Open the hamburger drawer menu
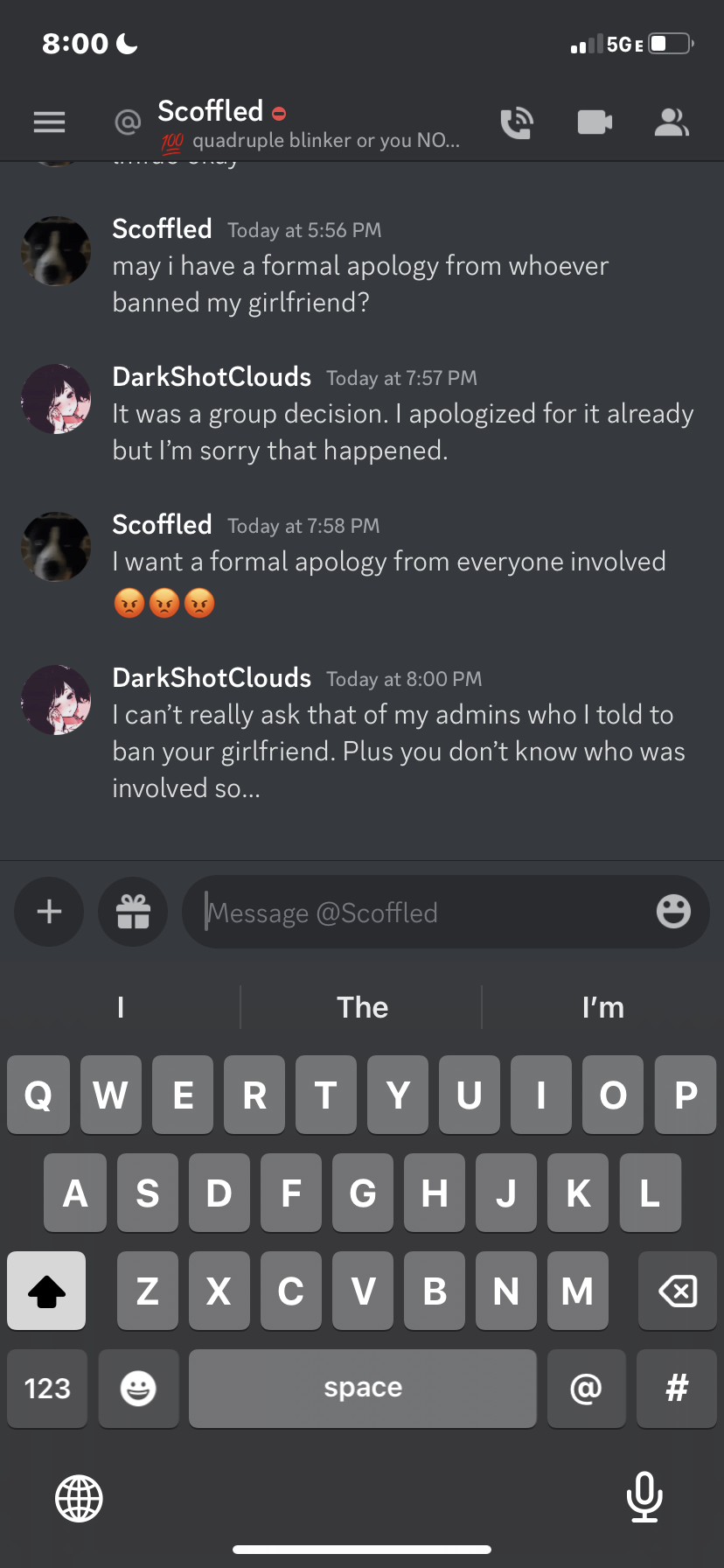The height and width of the screenshot is (1568, 724). 49,122
